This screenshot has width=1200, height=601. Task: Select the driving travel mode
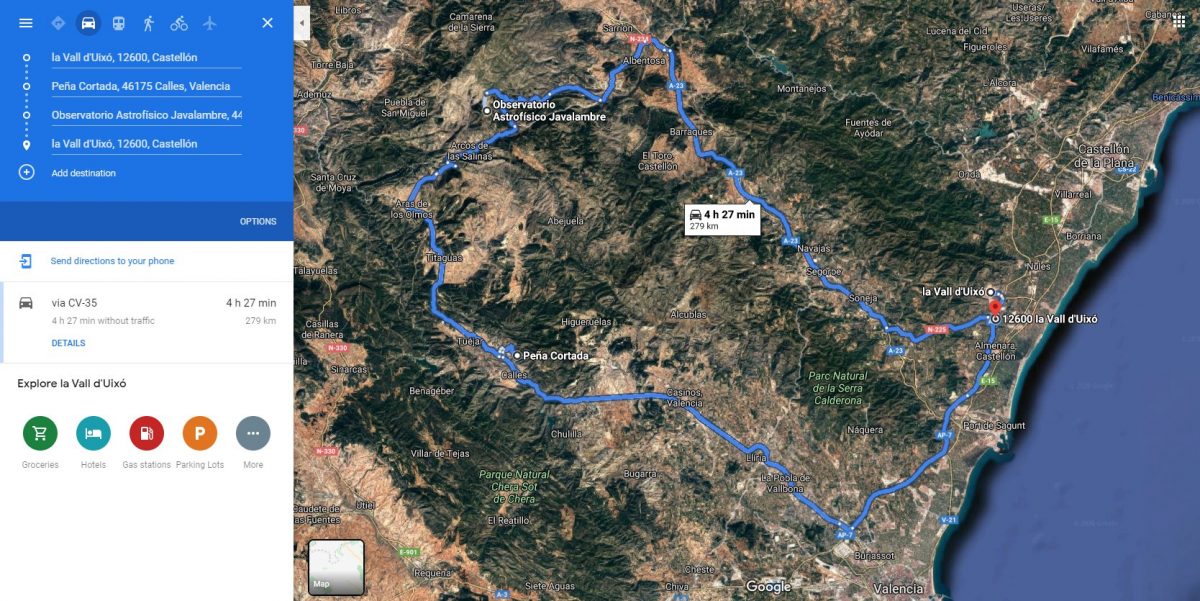(x=88, y=23)
